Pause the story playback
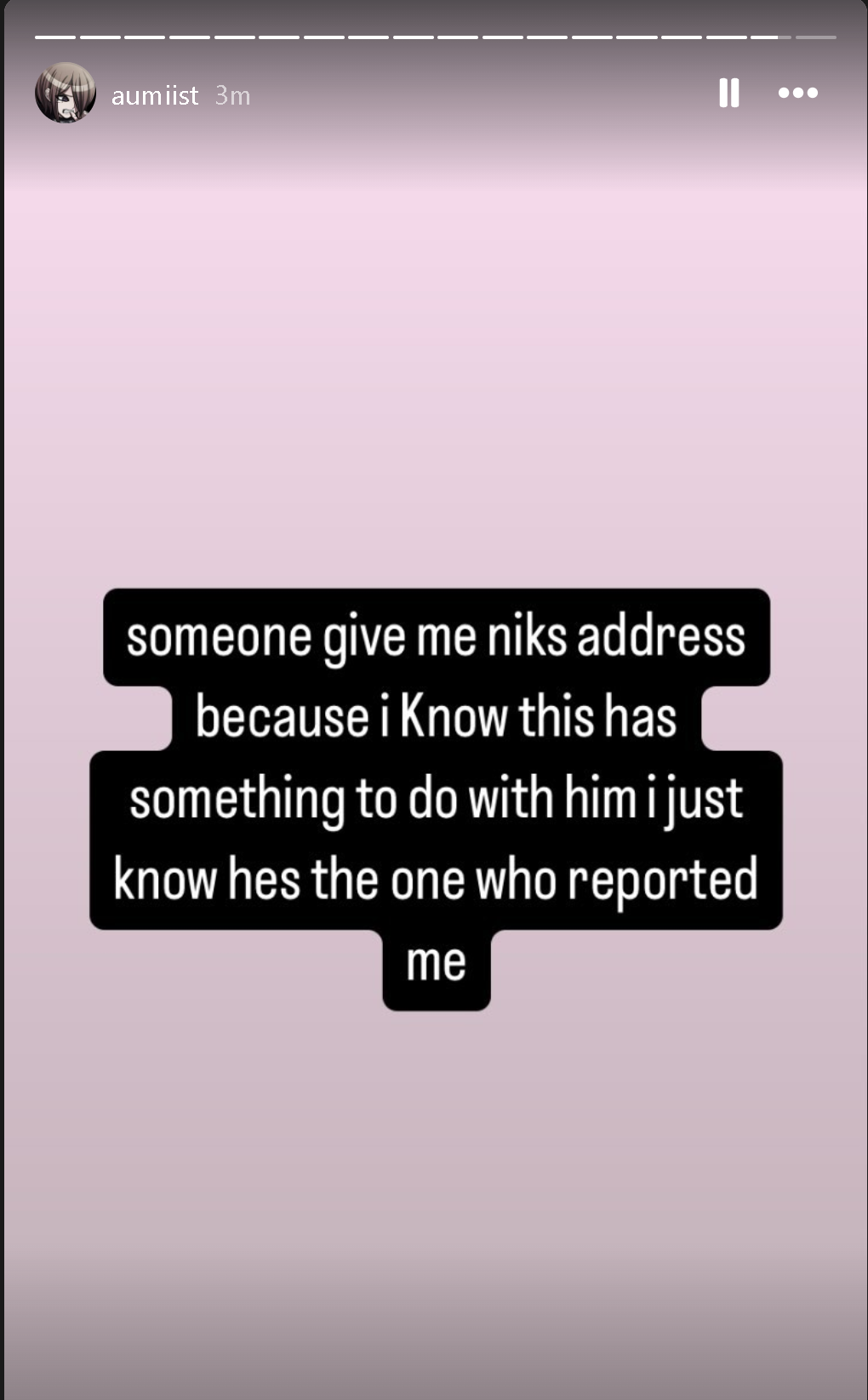This screenshot has height=1400, width=868. pyautogui.click(x=728, y=93)
